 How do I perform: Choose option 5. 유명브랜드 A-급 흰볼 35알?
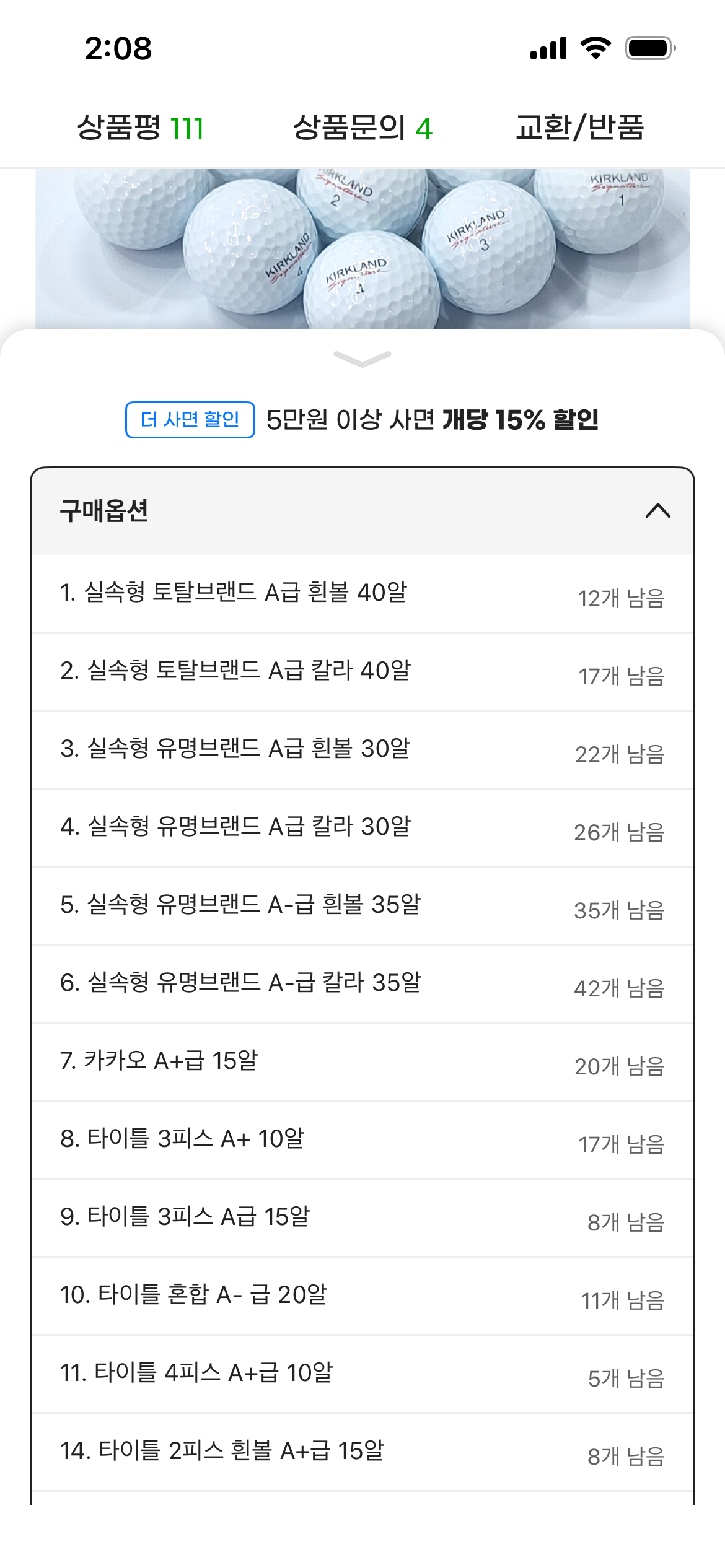coord(362,906)
